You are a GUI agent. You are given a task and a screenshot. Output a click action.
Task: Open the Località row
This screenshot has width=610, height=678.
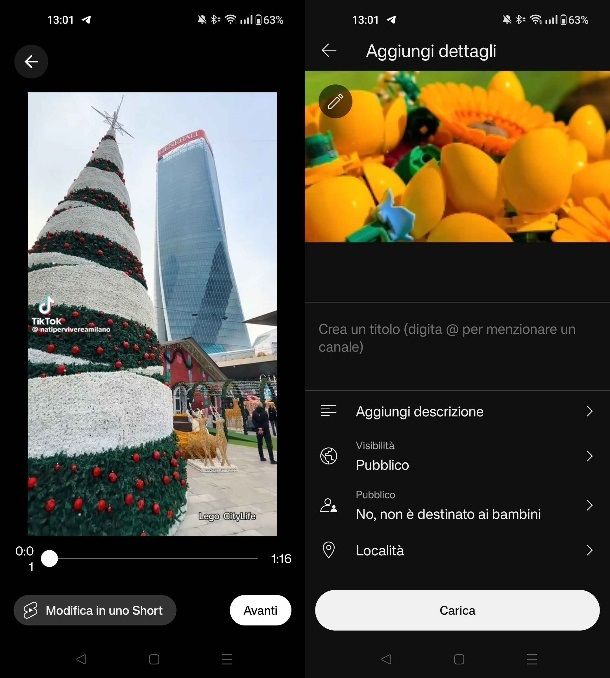(457, 550)
